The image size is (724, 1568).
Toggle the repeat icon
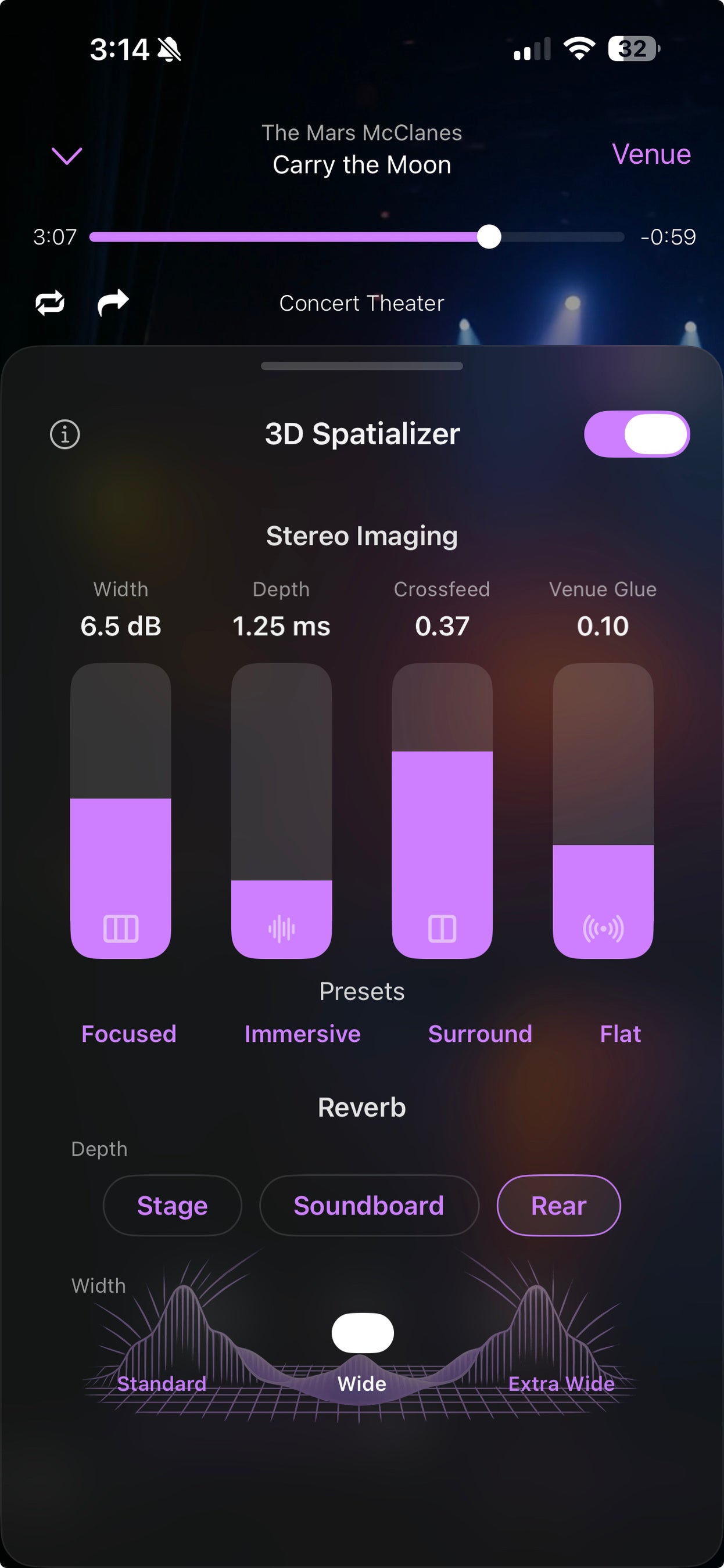point(50,303)
